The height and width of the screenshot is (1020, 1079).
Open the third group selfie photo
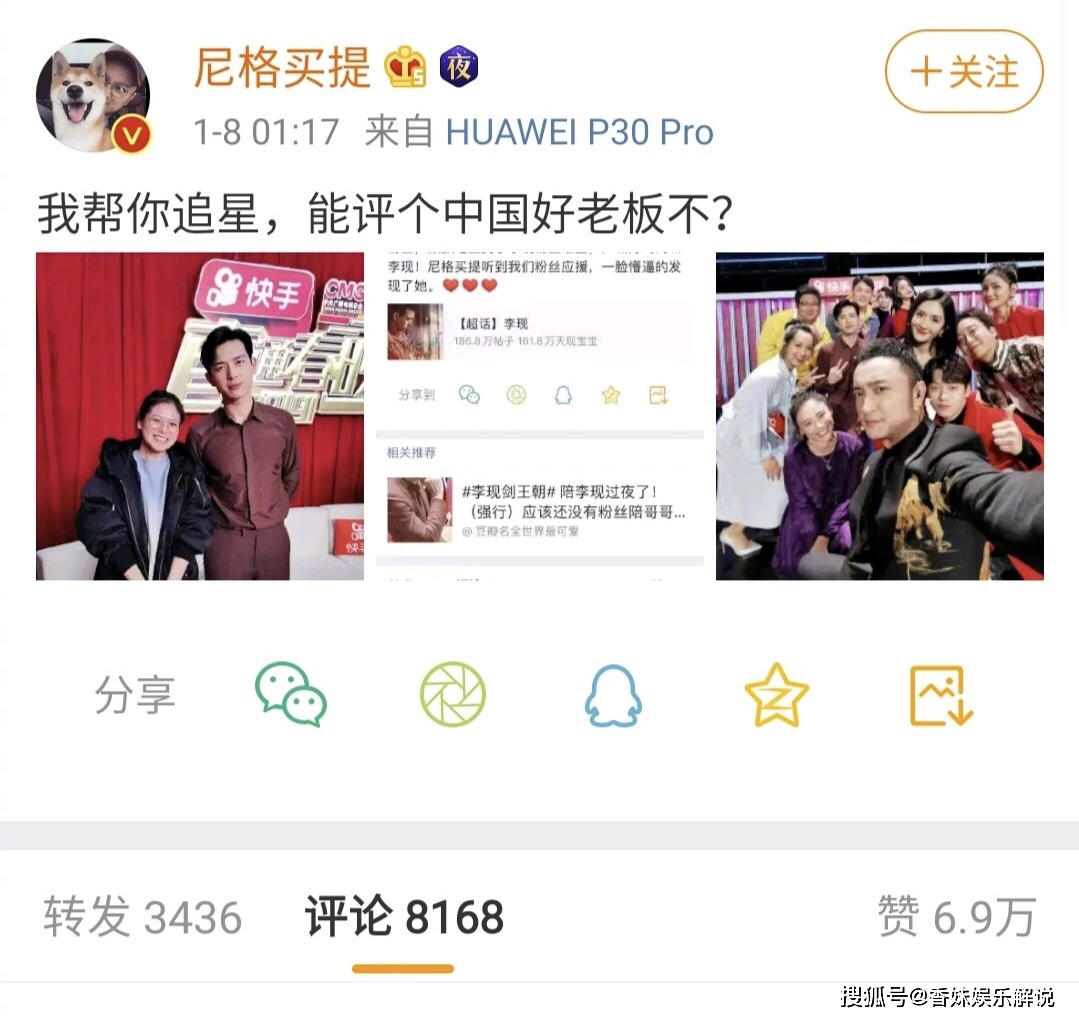pyautogui.click(x=879, y=416)
